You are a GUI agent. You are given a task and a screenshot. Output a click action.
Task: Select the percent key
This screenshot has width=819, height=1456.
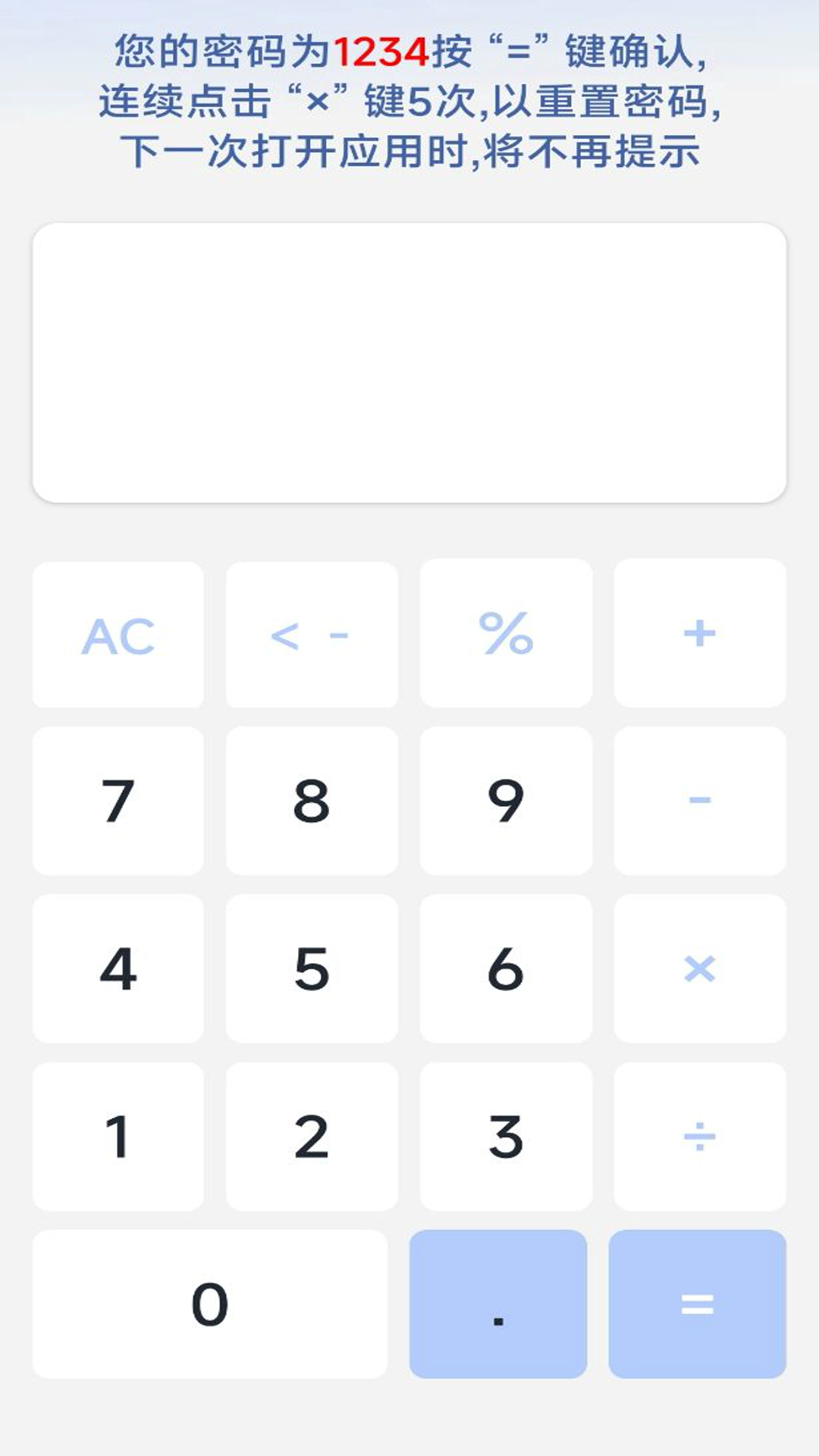click(x=506, y=634)
